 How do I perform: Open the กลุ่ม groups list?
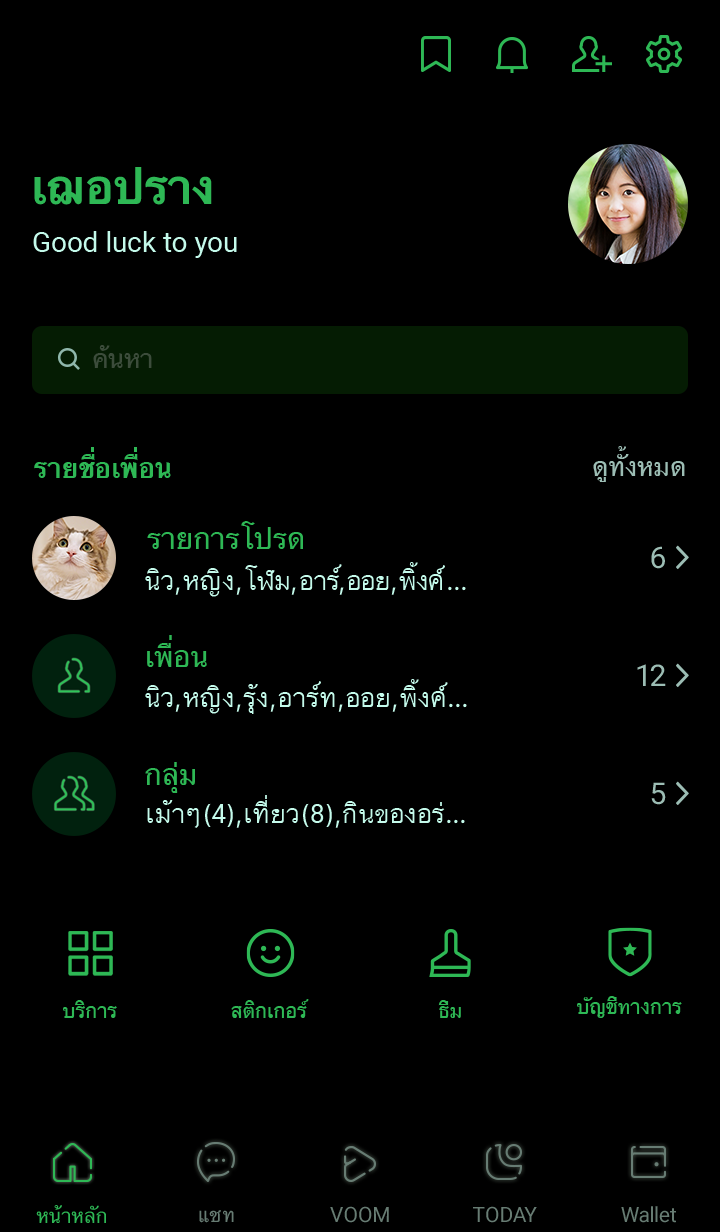(360, 794)
